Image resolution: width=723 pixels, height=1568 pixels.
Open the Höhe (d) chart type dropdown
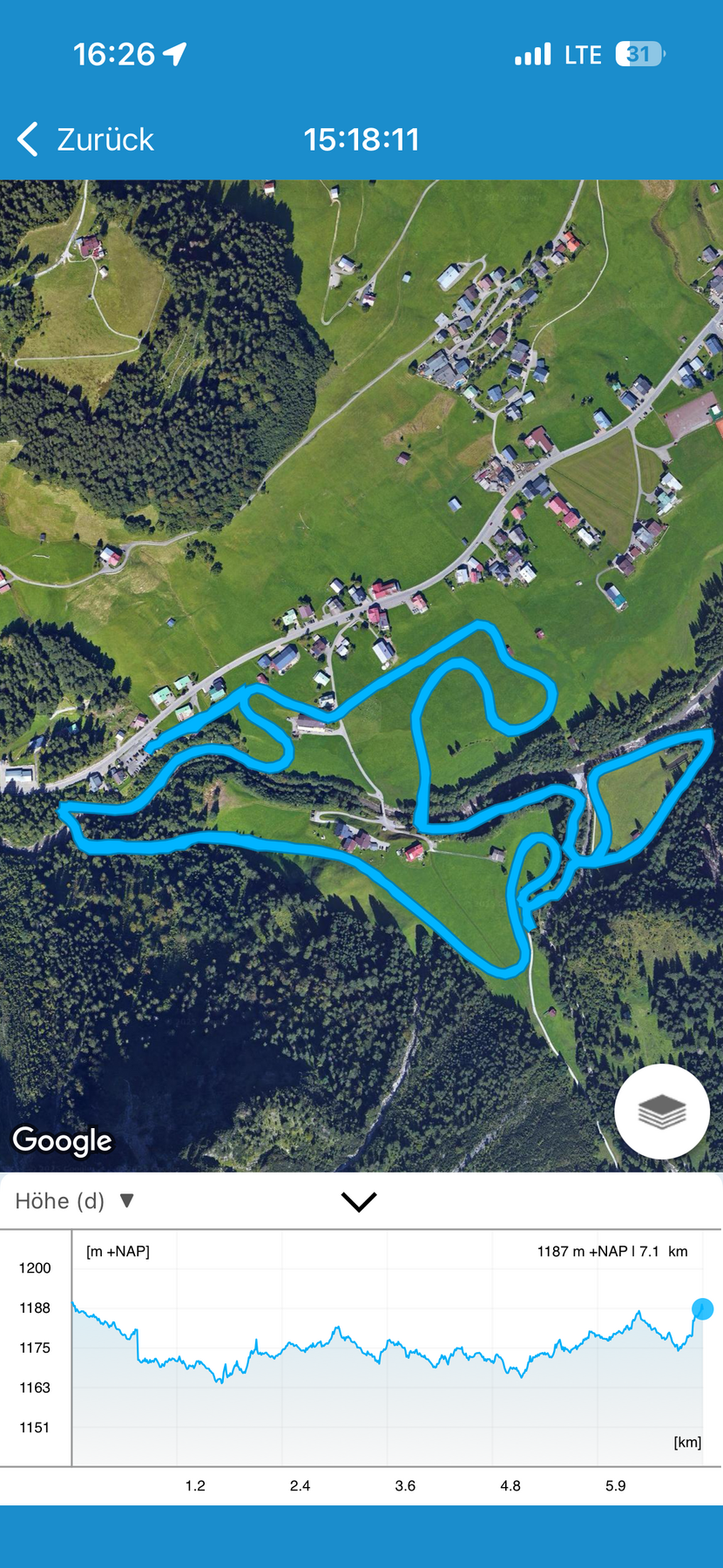click(75, 1201)
